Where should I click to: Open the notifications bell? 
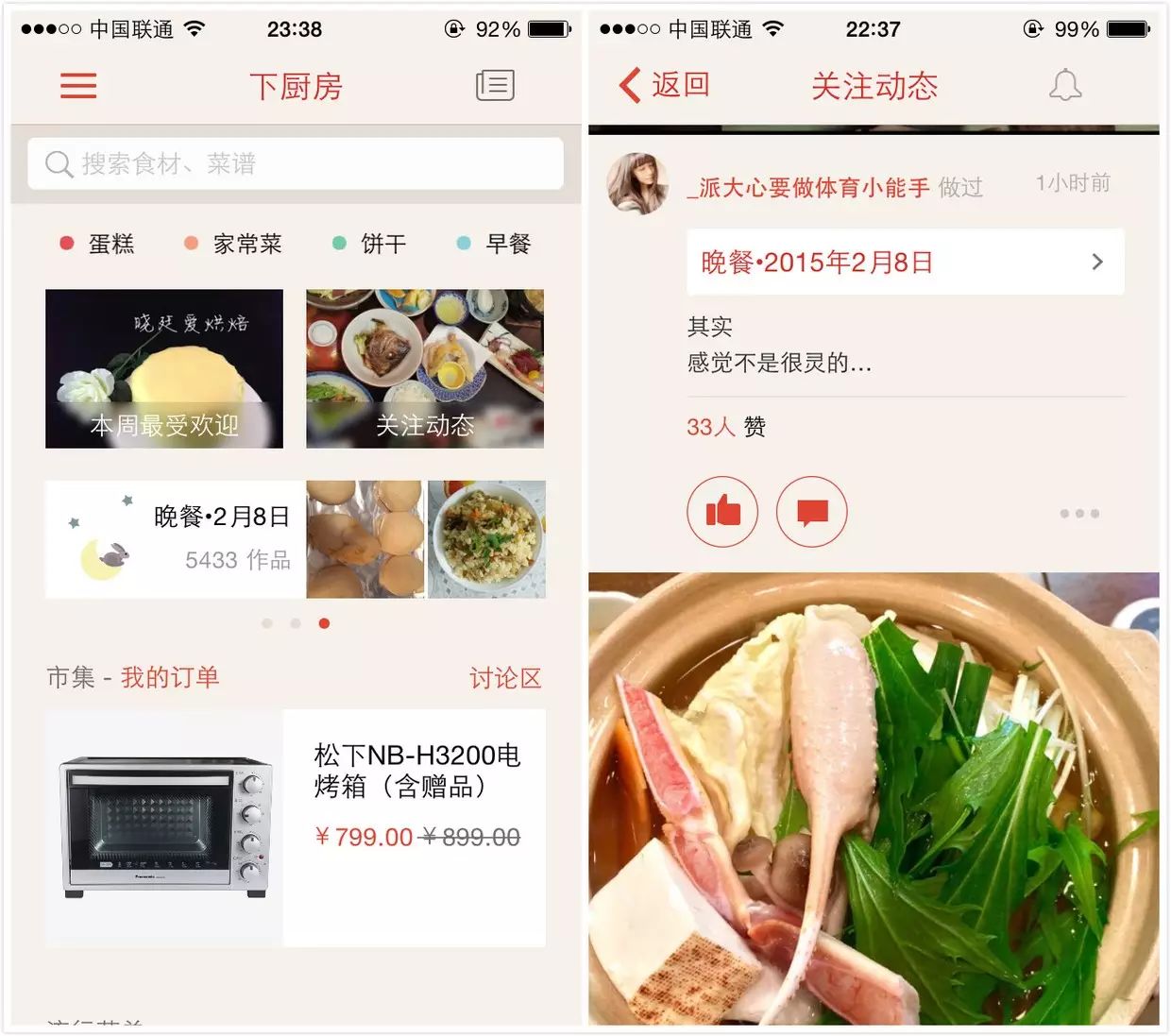1065,86
